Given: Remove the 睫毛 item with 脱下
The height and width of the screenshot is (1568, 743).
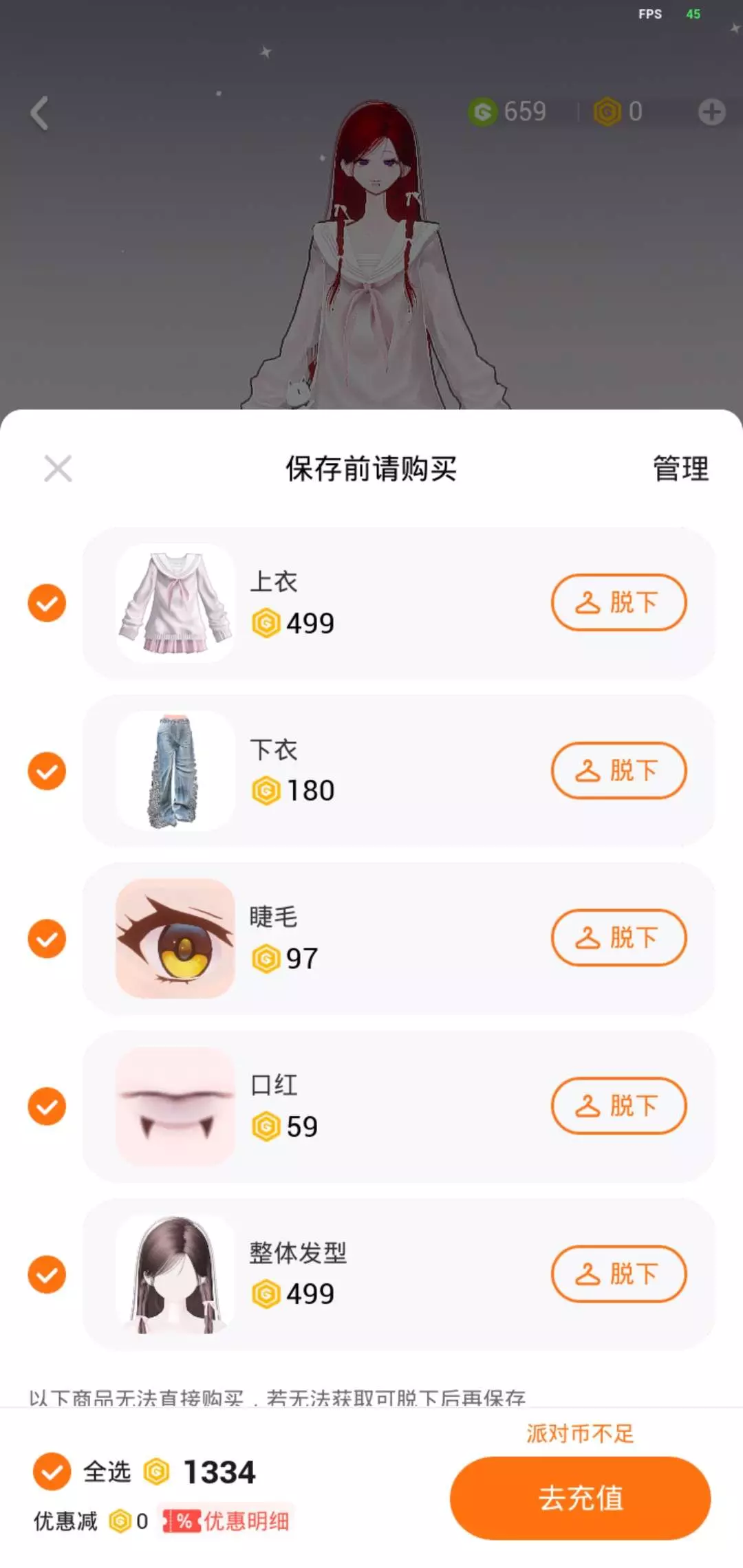Looking at the screenshot, I should (x=618, y=938).
